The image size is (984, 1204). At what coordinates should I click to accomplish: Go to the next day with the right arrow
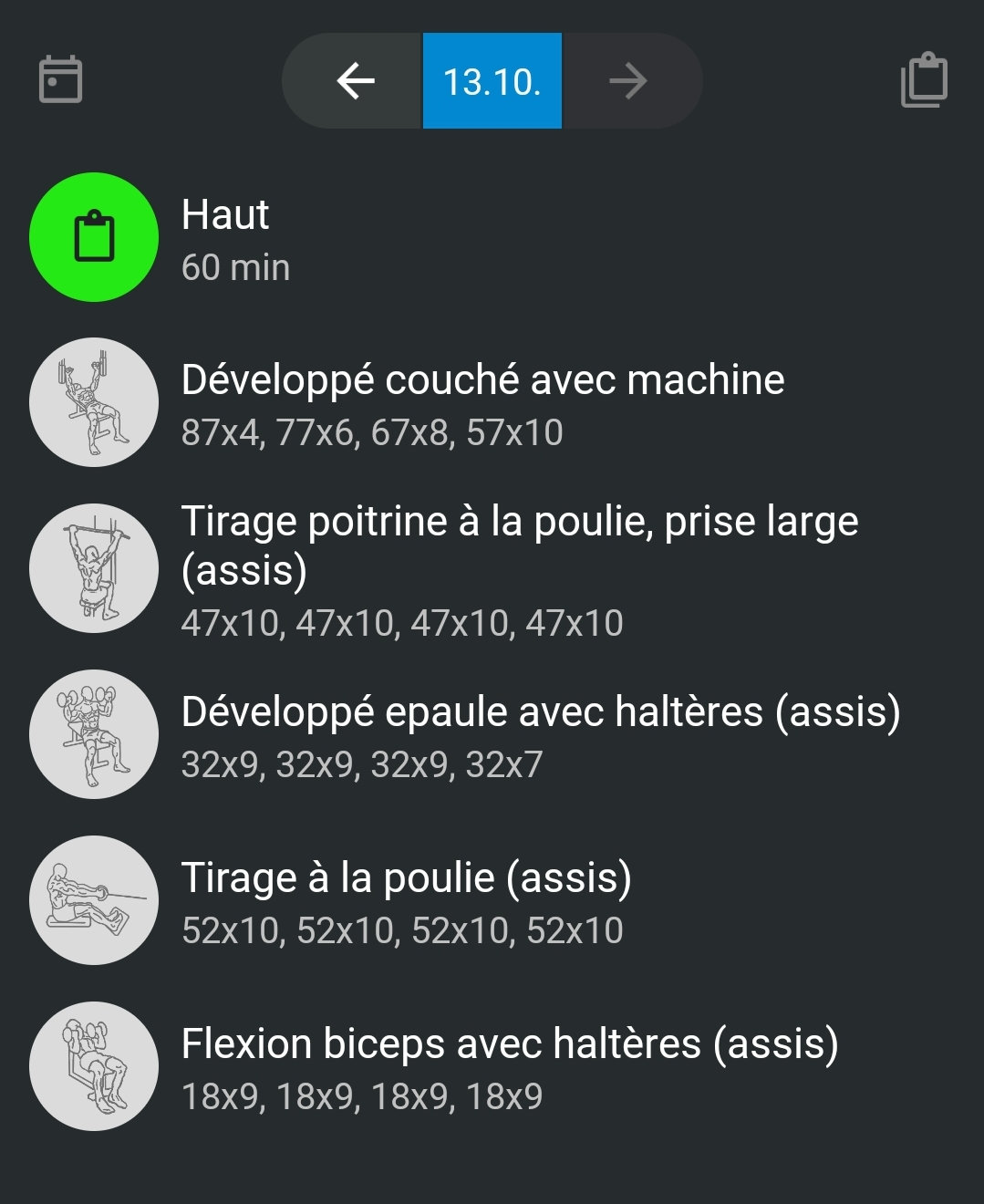click(629, 80)
